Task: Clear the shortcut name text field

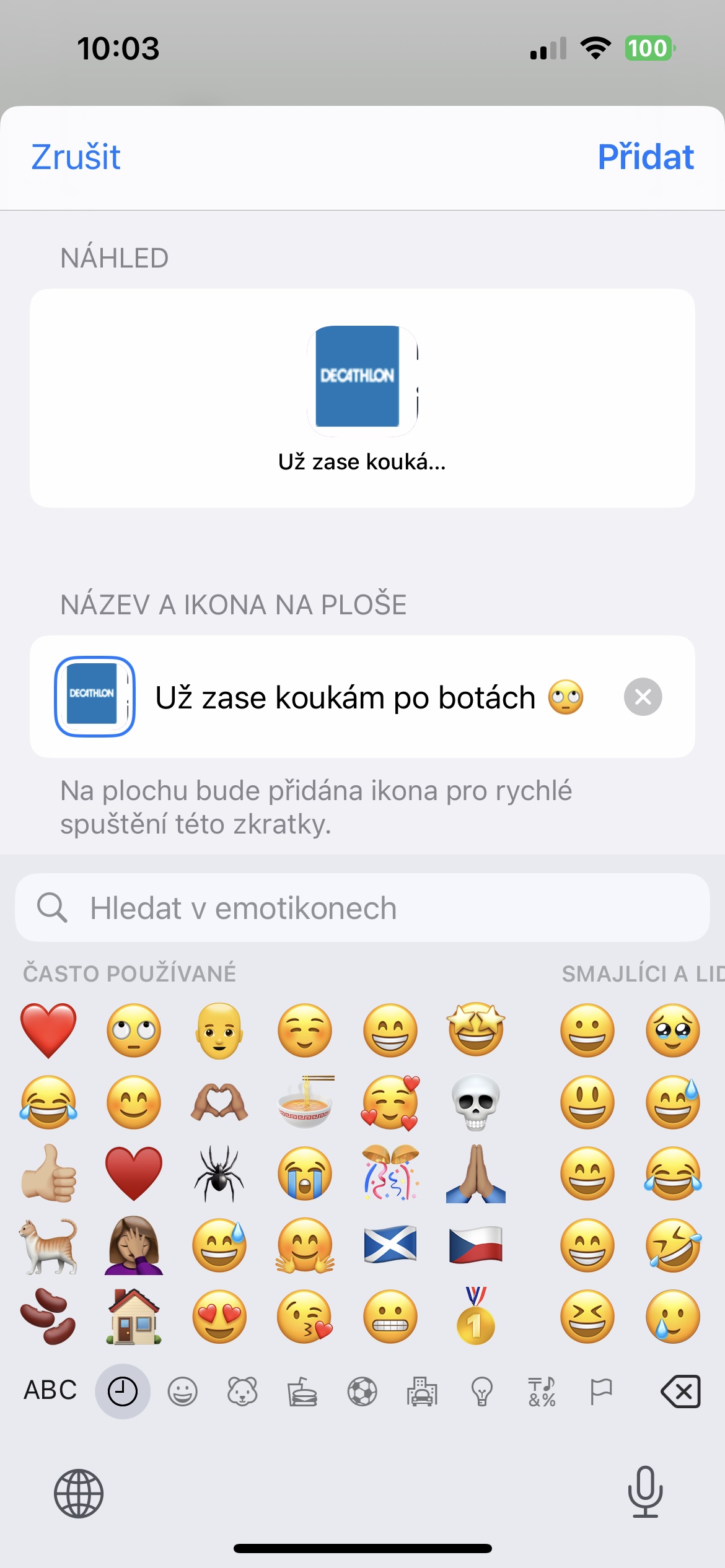Action: pos(643,697)
